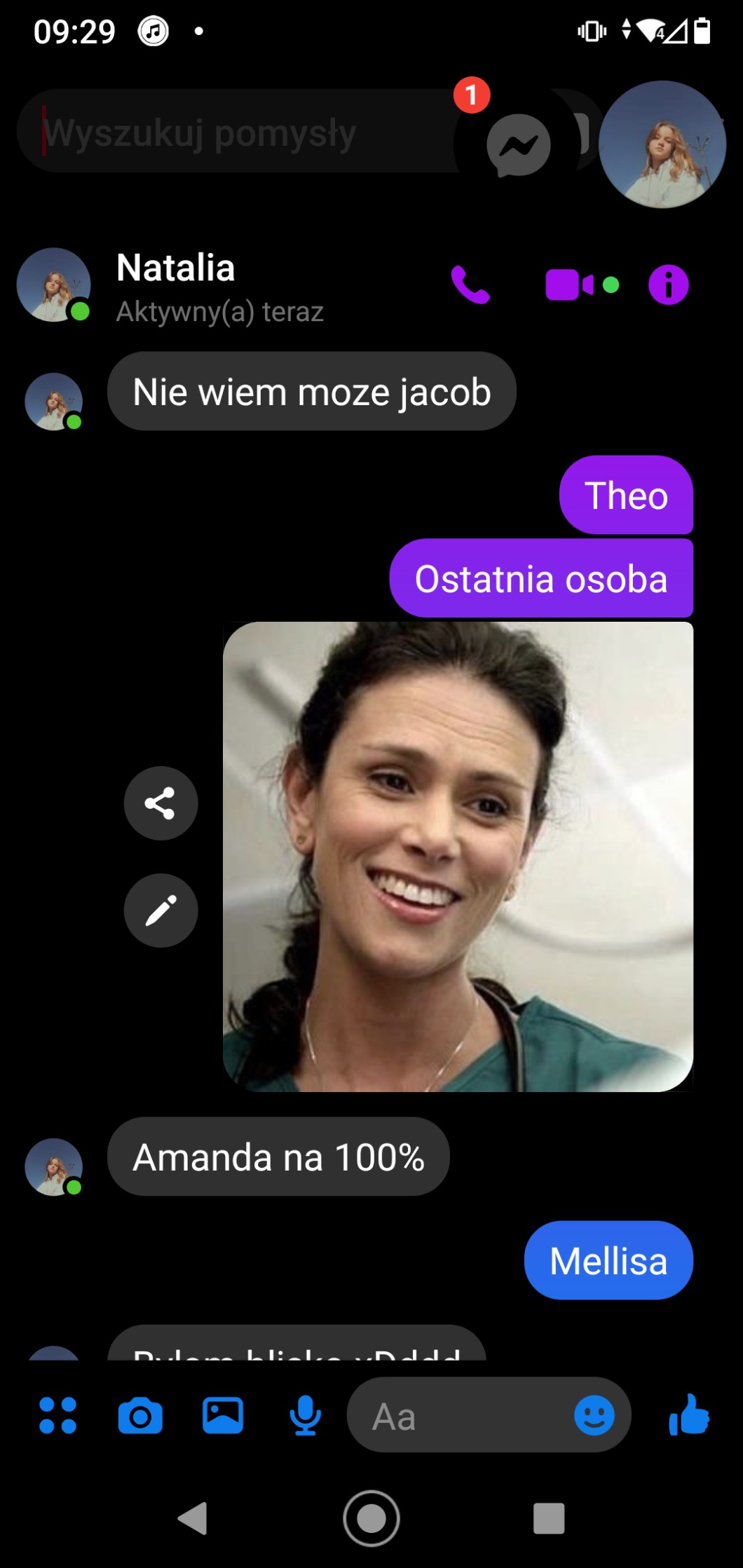
Task: Open the sent photo in full view
Action: click(x=458, y=857)
